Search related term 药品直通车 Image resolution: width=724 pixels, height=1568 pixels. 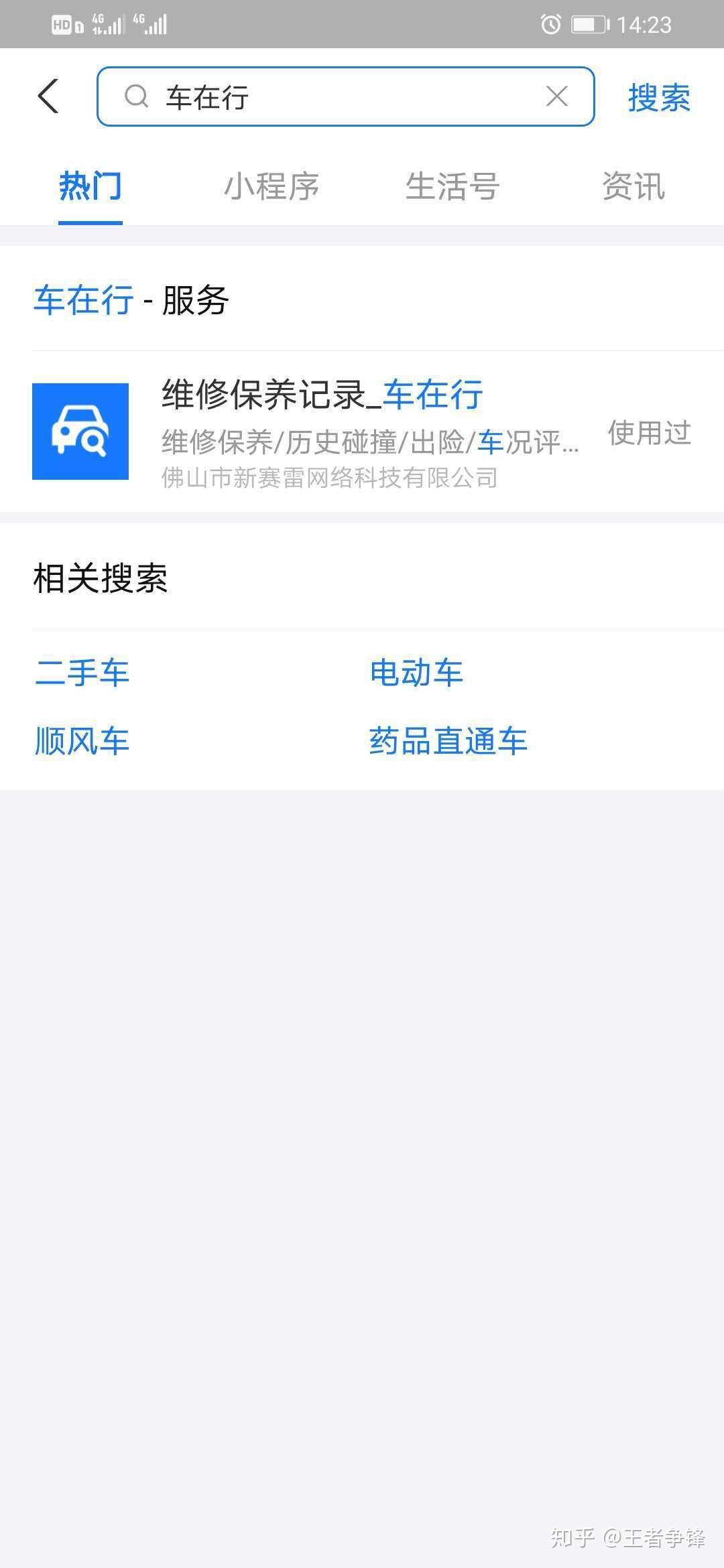point(448,741)
